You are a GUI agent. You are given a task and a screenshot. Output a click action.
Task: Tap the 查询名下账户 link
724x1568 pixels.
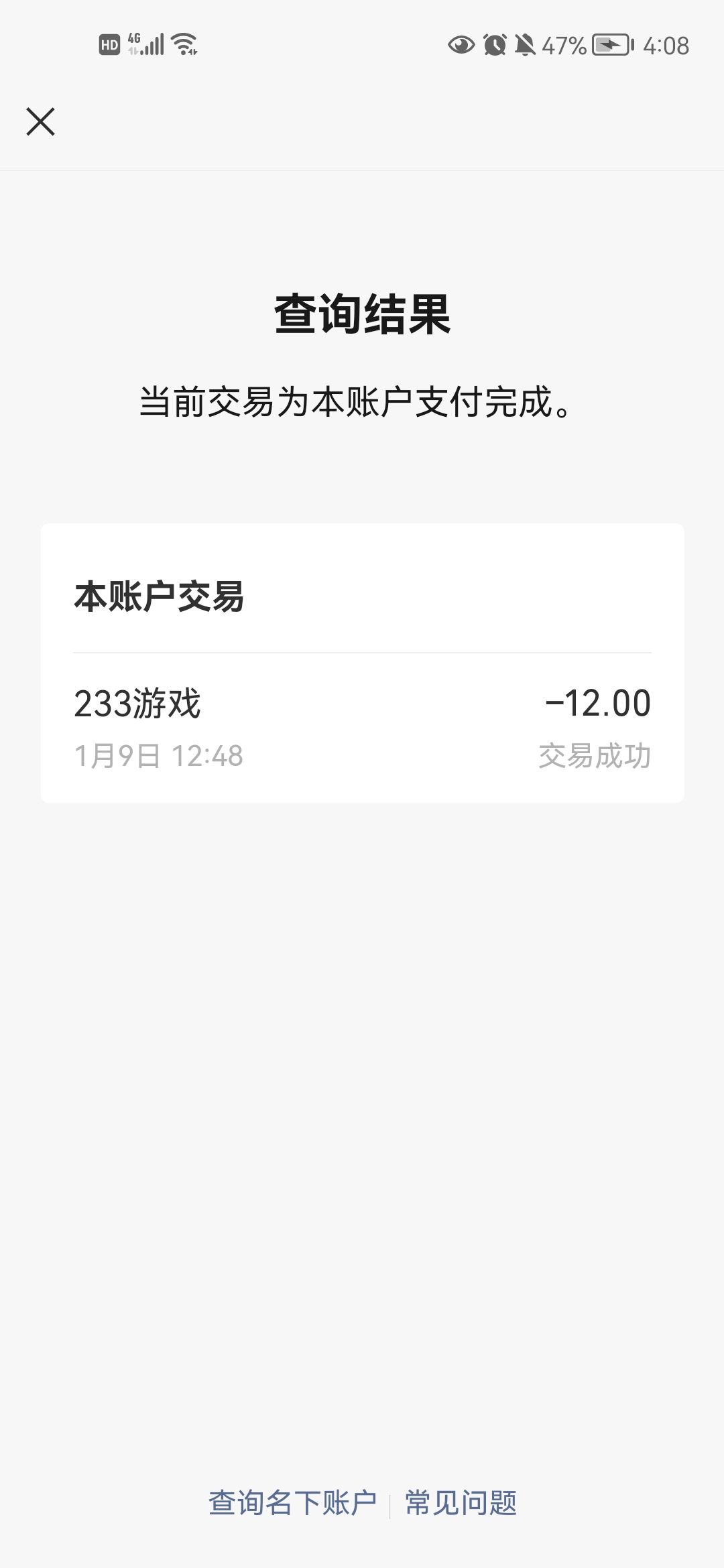pyautogui.click(x=292, y=1503)
